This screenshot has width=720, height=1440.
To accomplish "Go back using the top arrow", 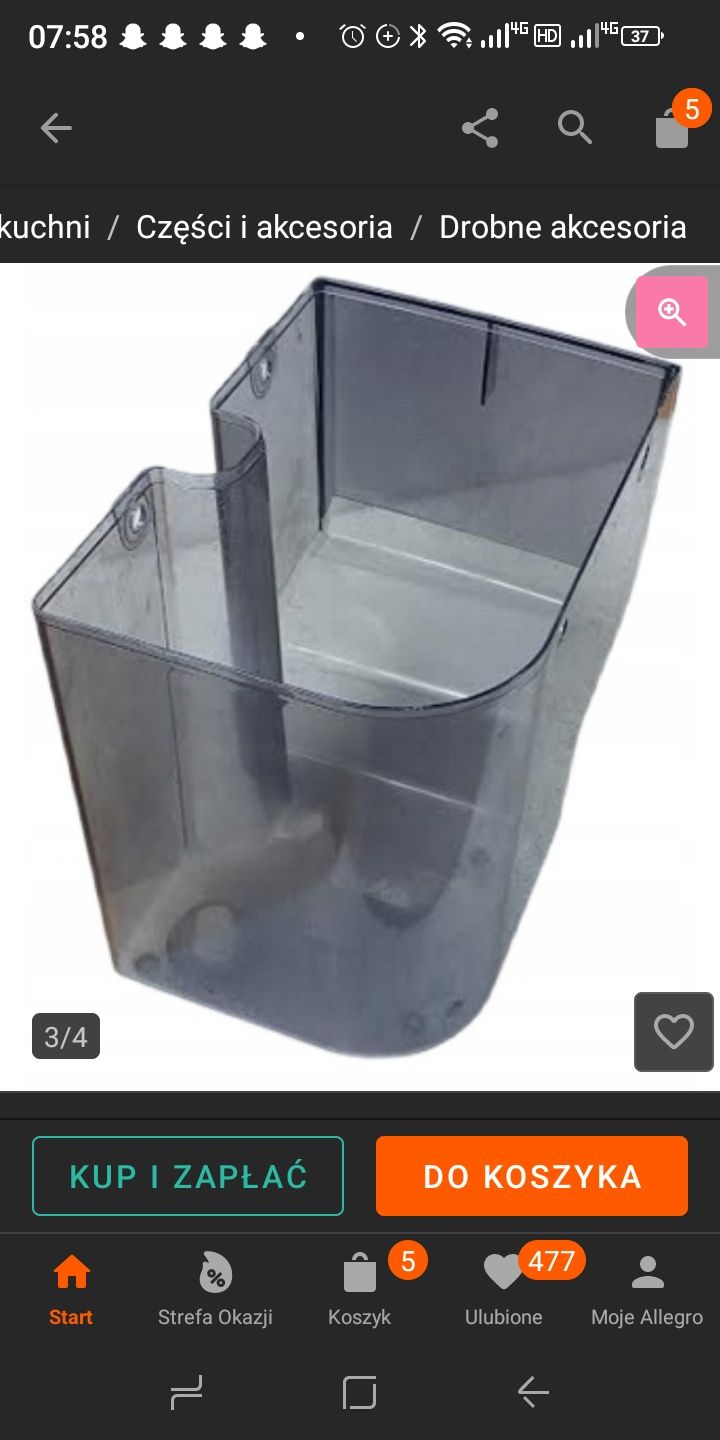I will (56, 128).
